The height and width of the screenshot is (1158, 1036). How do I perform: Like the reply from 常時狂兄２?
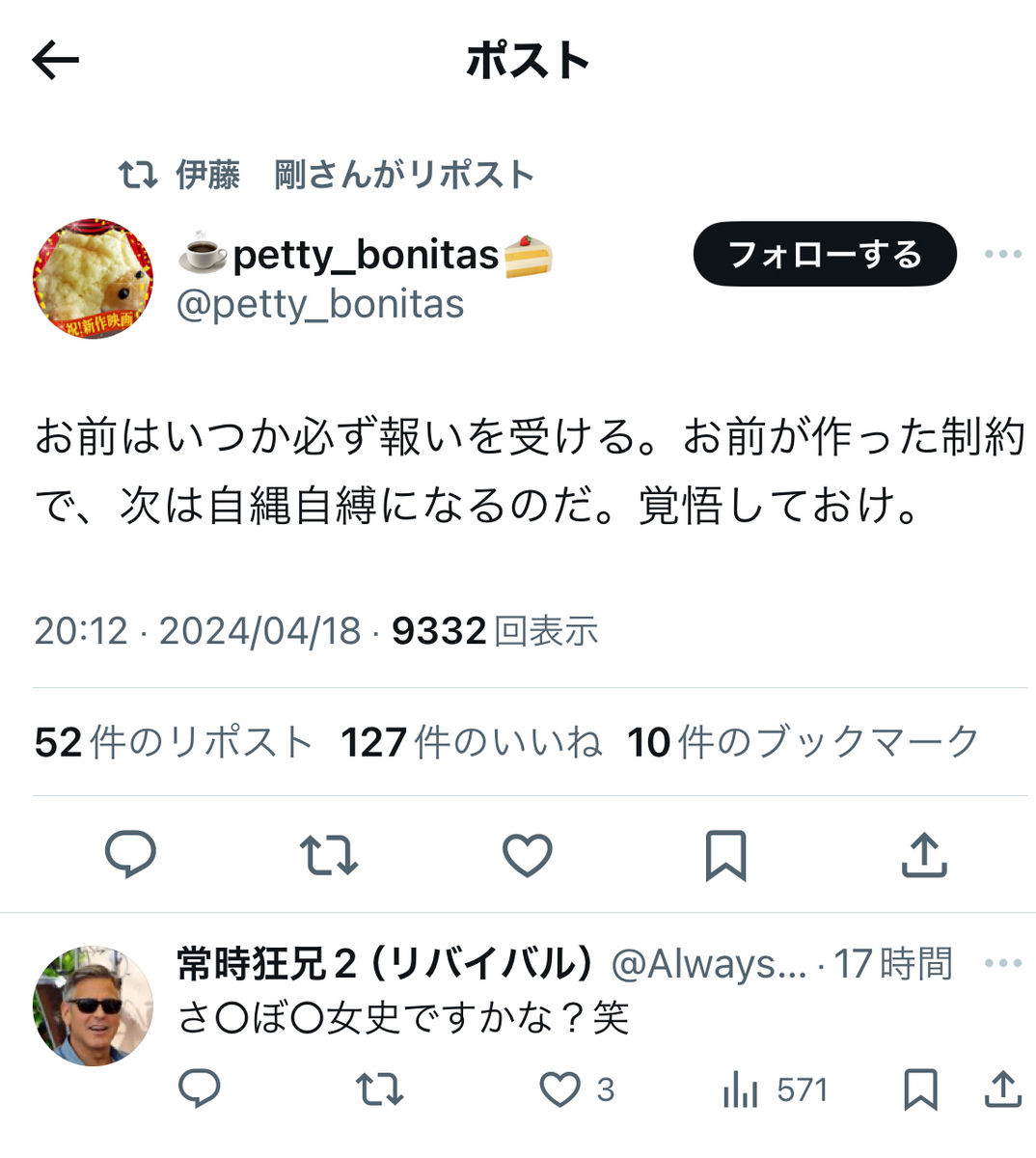[560, 1089]
